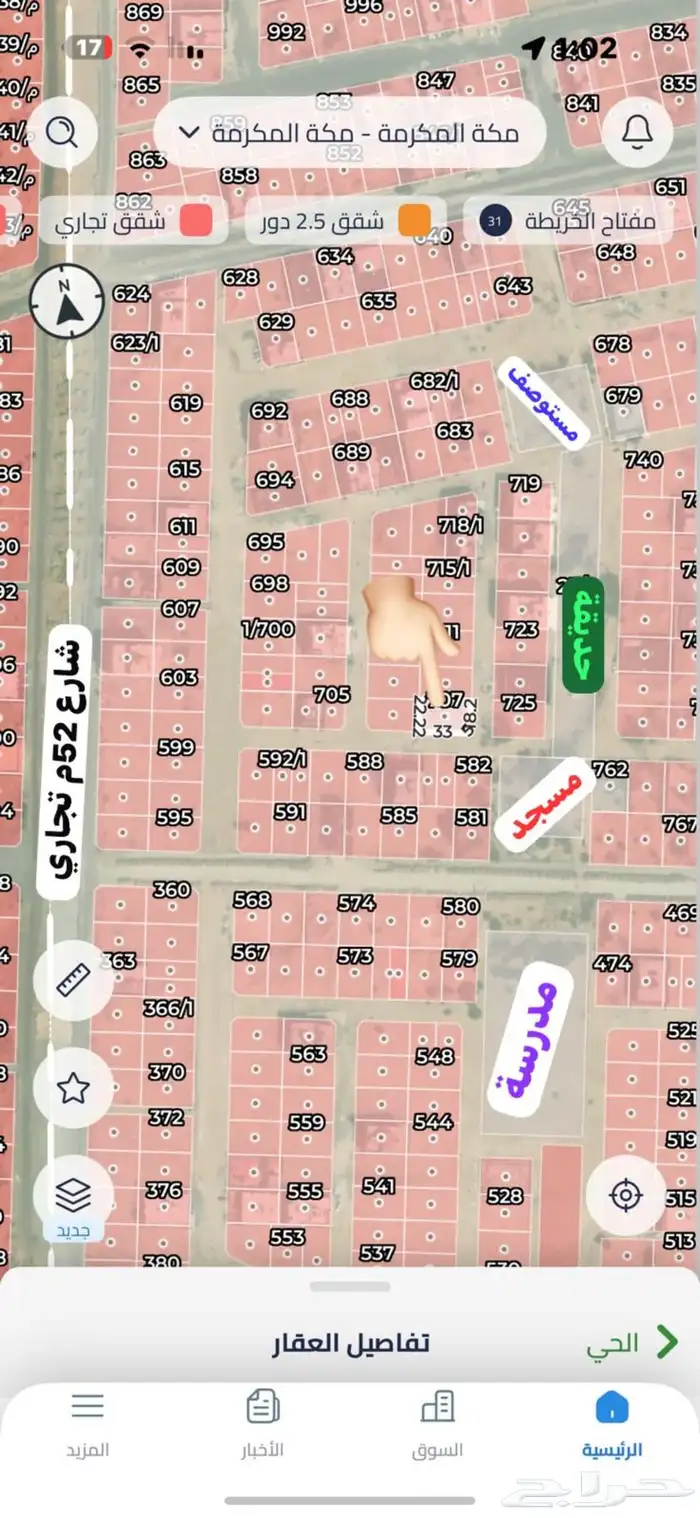Switch to the السوق tab

point(438,1424)
